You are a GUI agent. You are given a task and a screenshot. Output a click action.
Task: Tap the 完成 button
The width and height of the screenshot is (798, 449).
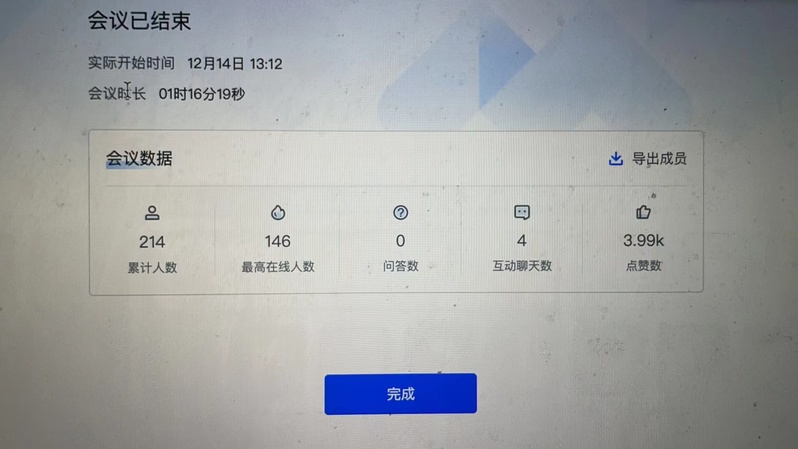click(400, 394)
